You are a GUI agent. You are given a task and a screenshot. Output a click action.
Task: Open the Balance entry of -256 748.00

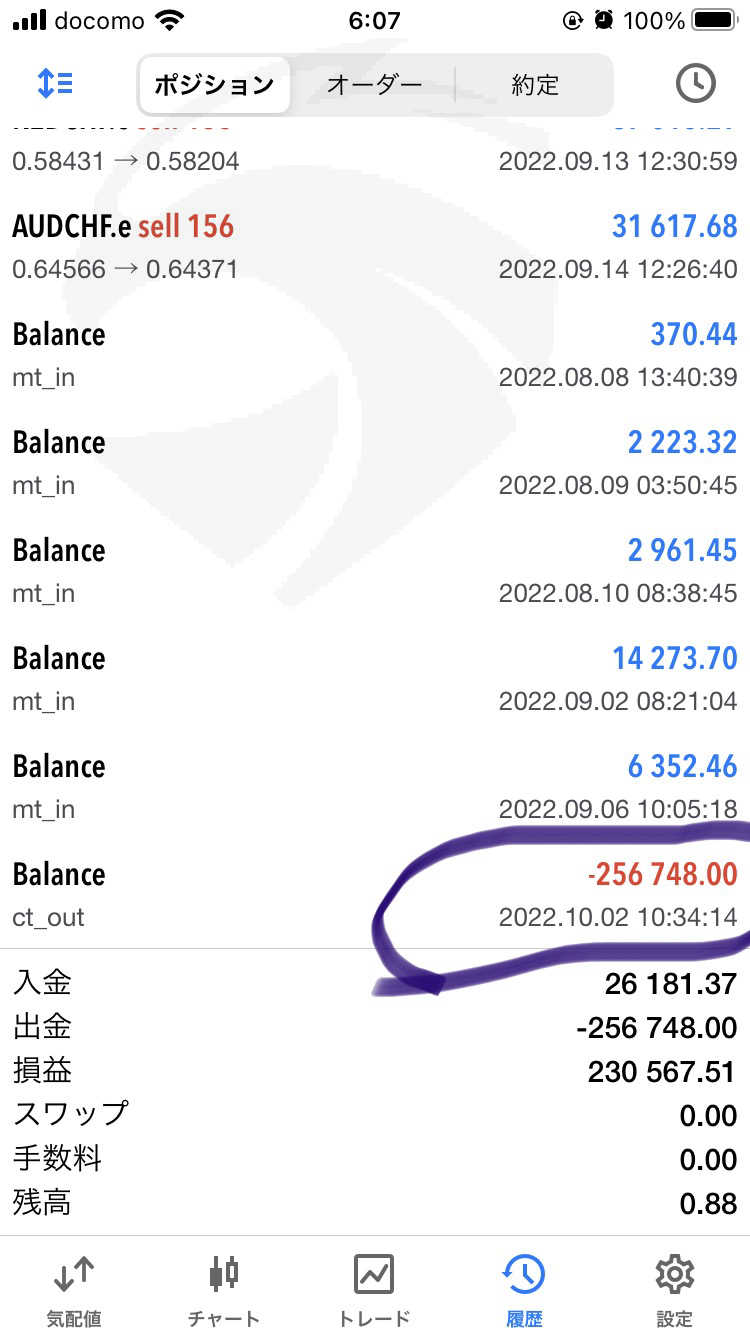click(x=375, y=894)
